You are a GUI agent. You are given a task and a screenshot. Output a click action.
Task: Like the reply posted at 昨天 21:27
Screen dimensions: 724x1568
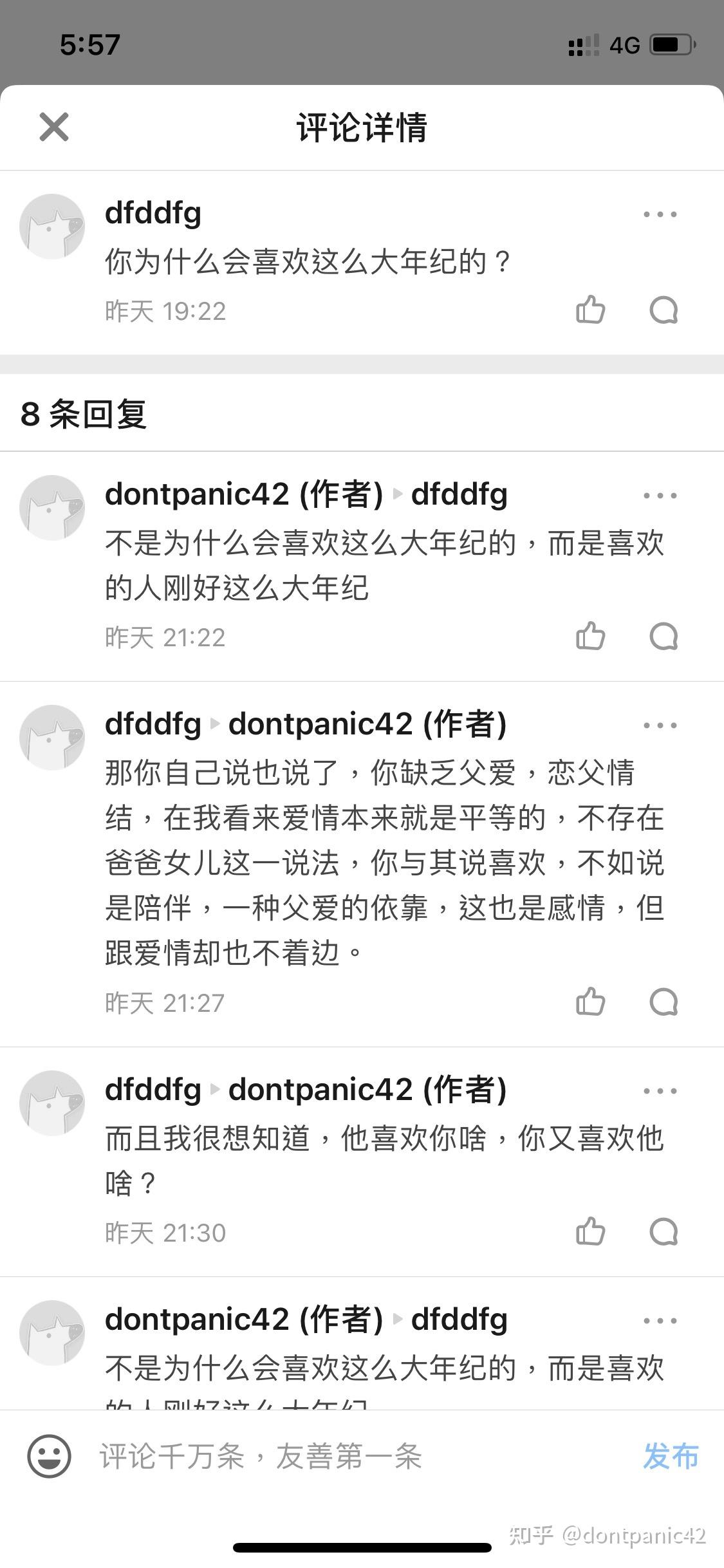[x=590, y=1002]
